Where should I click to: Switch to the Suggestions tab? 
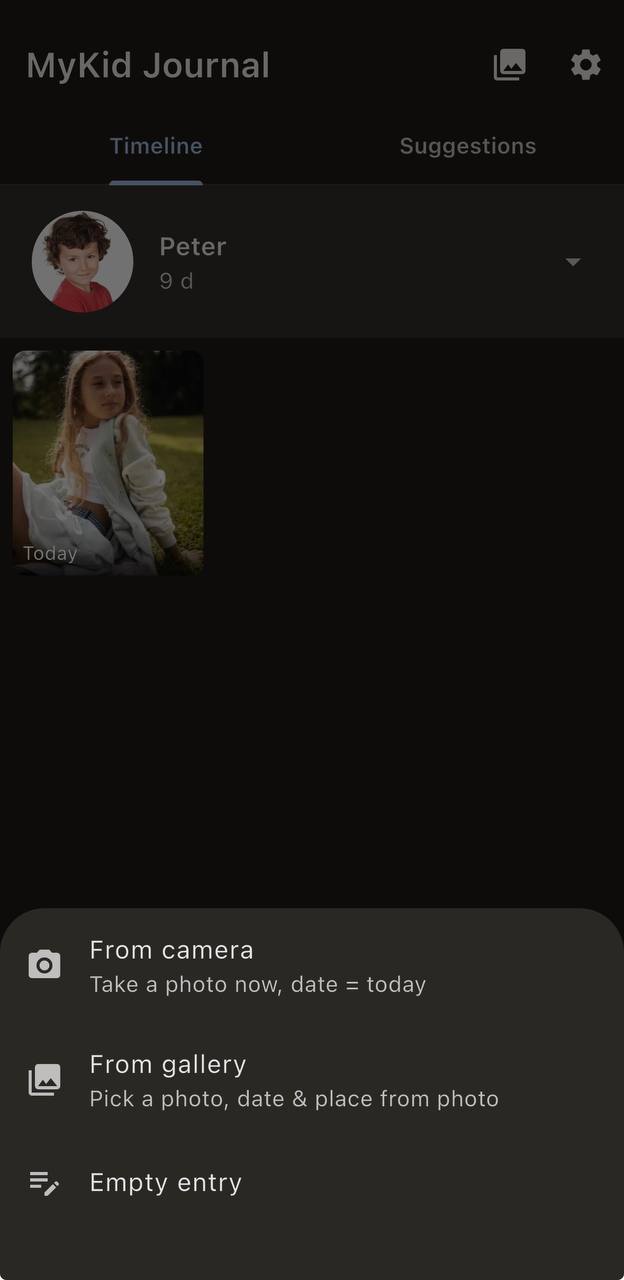467,146
